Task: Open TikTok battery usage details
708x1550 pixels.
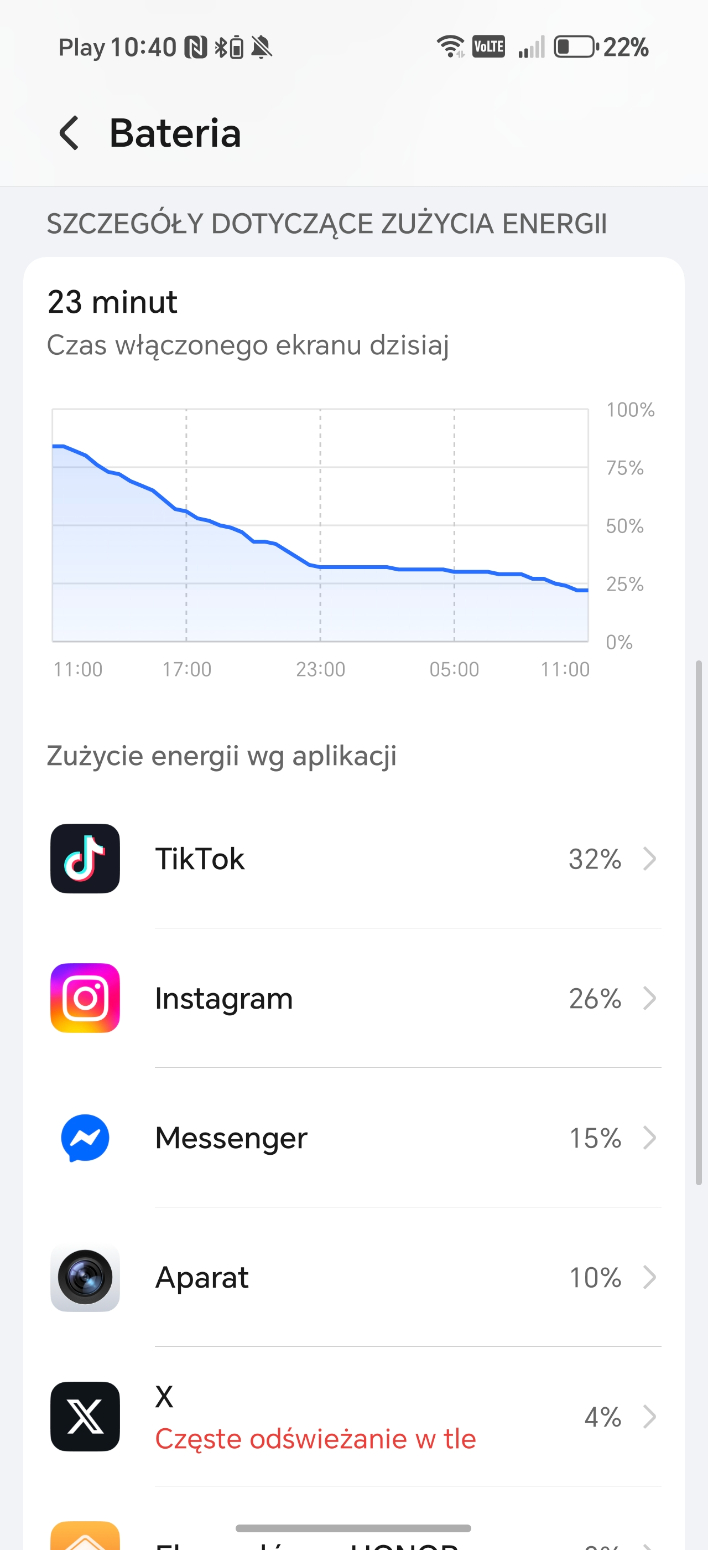Action: (x=354, y=859)
